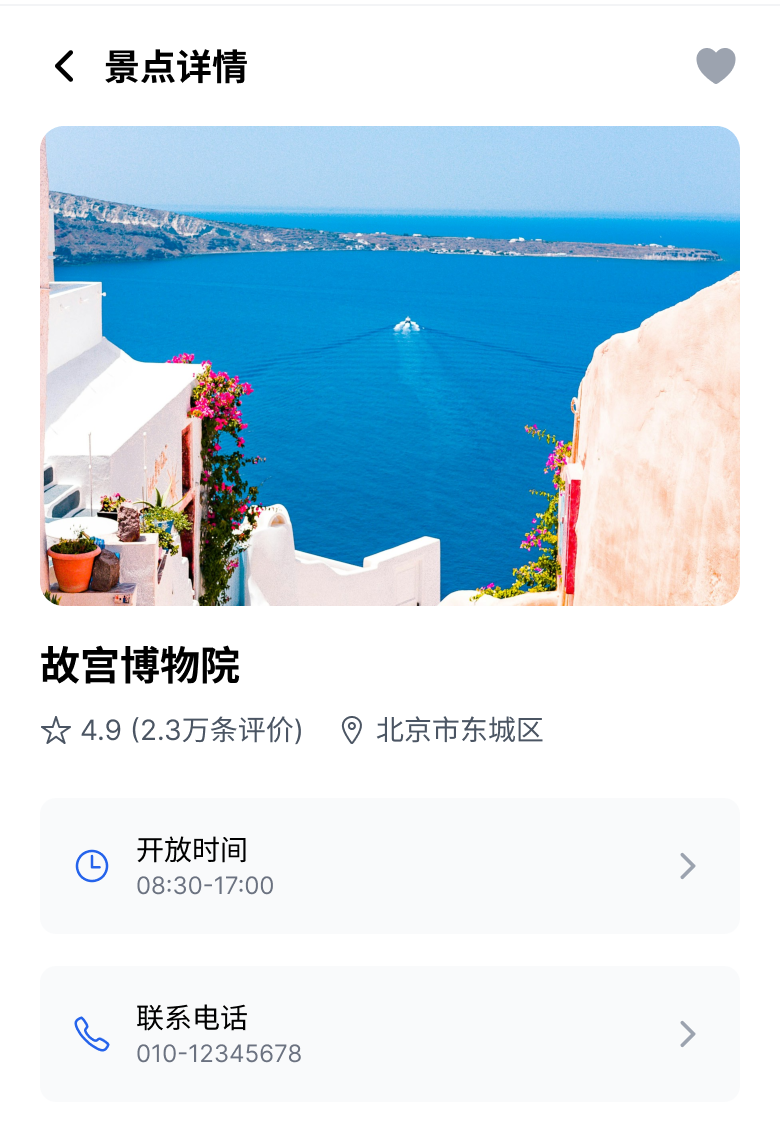Tap the blue phone icon in the contact row
The height and width of the screenshot is (1138, 780).
pos(91,1035)
